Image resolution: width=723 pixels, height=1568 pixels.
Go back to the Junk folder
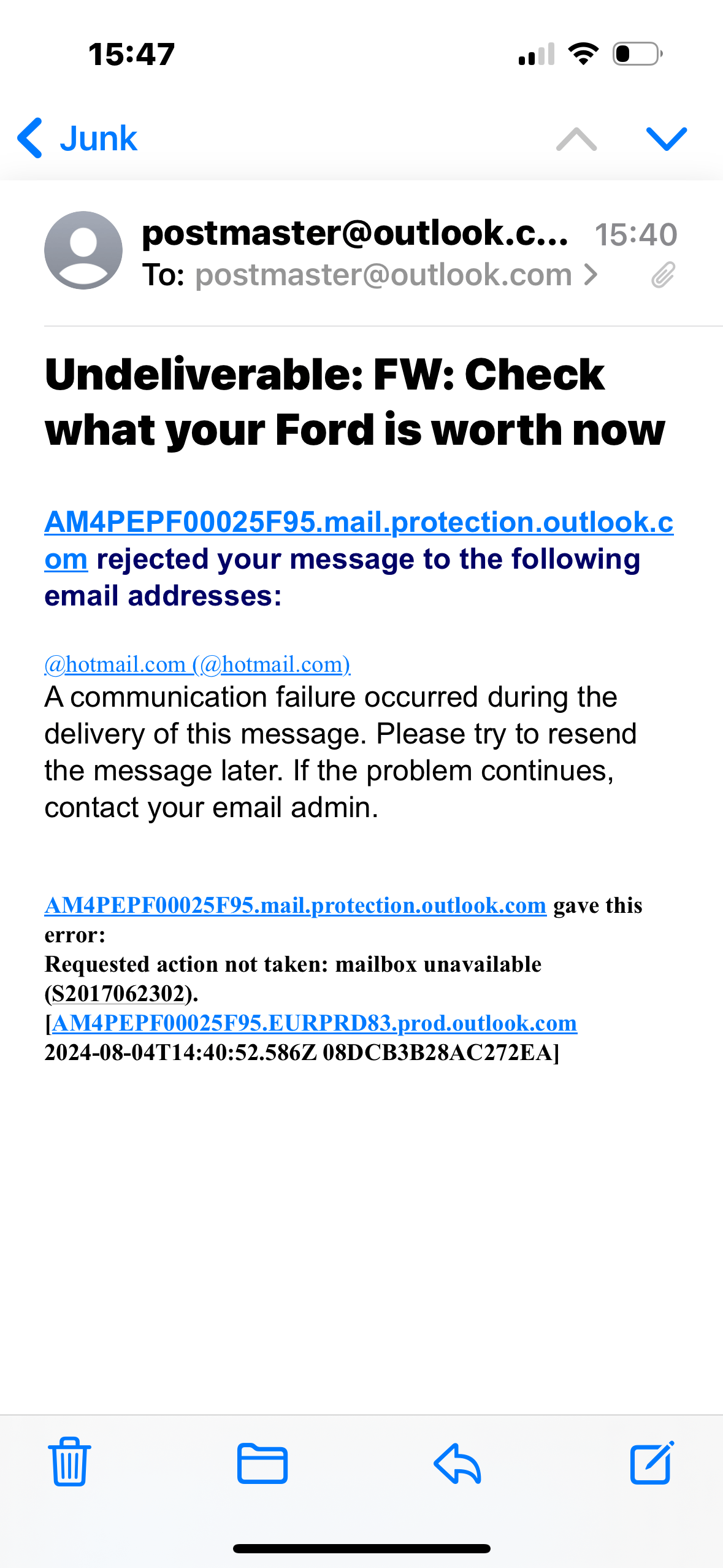pyautogui.click(x=77, y=139)
